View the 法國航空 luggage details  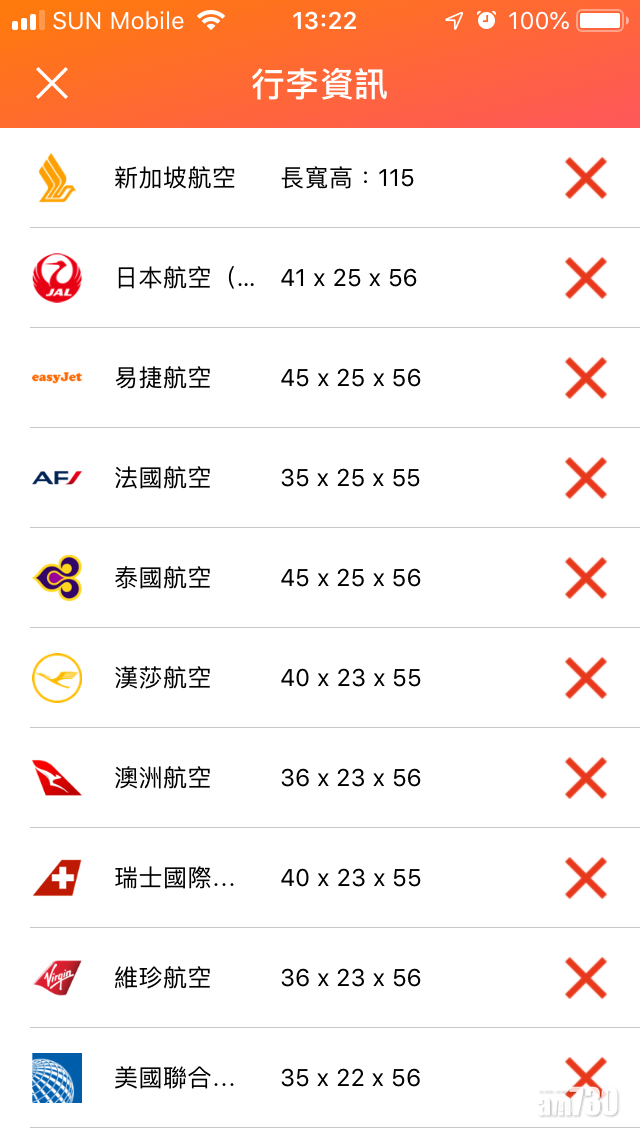click(x=163, y=478)
